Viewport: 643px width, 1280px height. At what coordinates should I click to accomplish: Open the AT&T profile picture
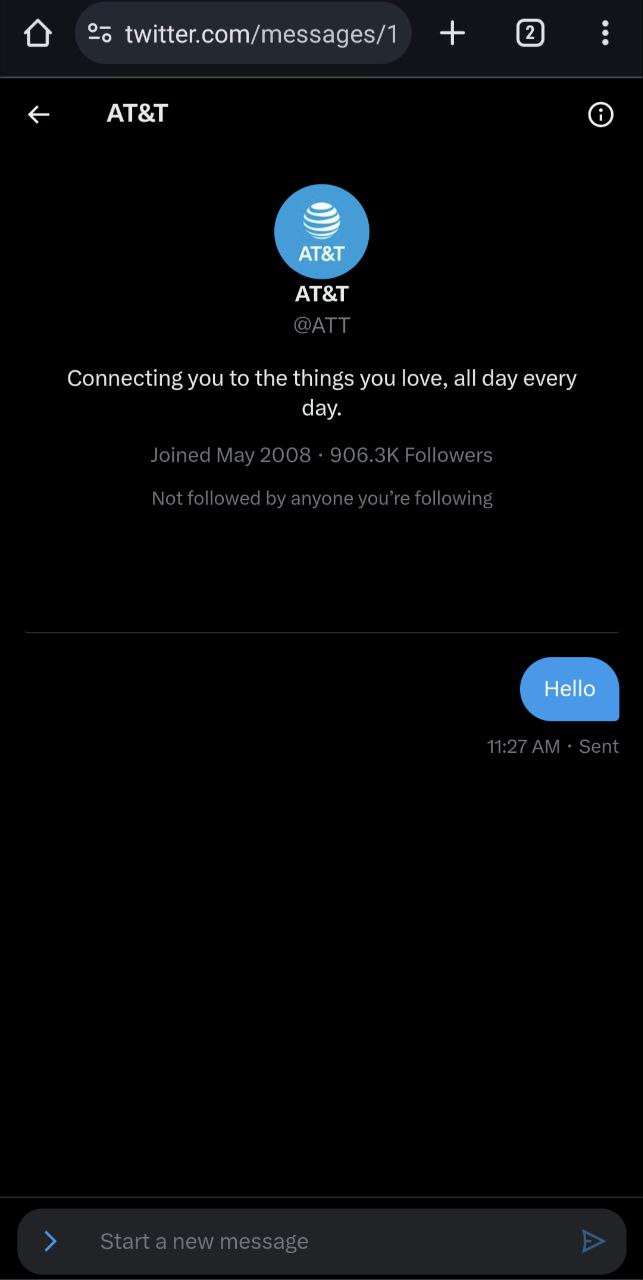click(321, 231)
